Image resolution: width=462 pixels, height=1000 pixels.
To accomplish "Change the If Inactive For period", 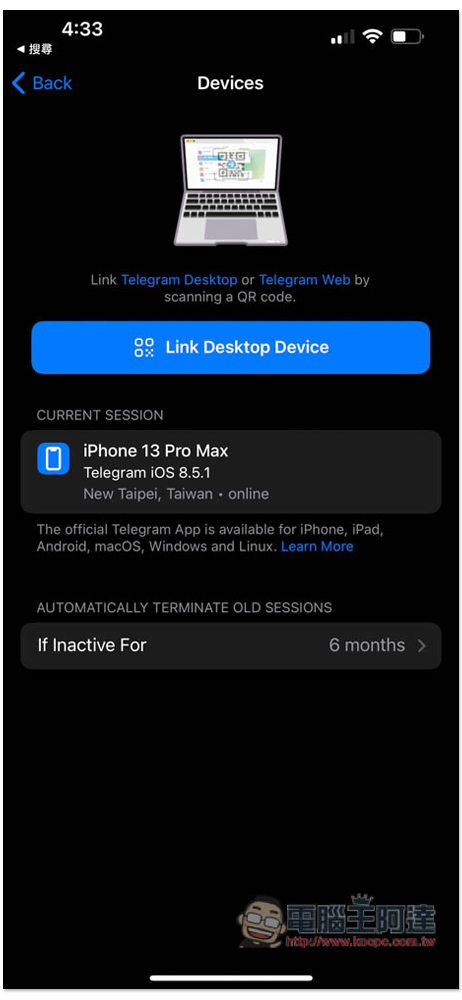I will tap(230, 645).
